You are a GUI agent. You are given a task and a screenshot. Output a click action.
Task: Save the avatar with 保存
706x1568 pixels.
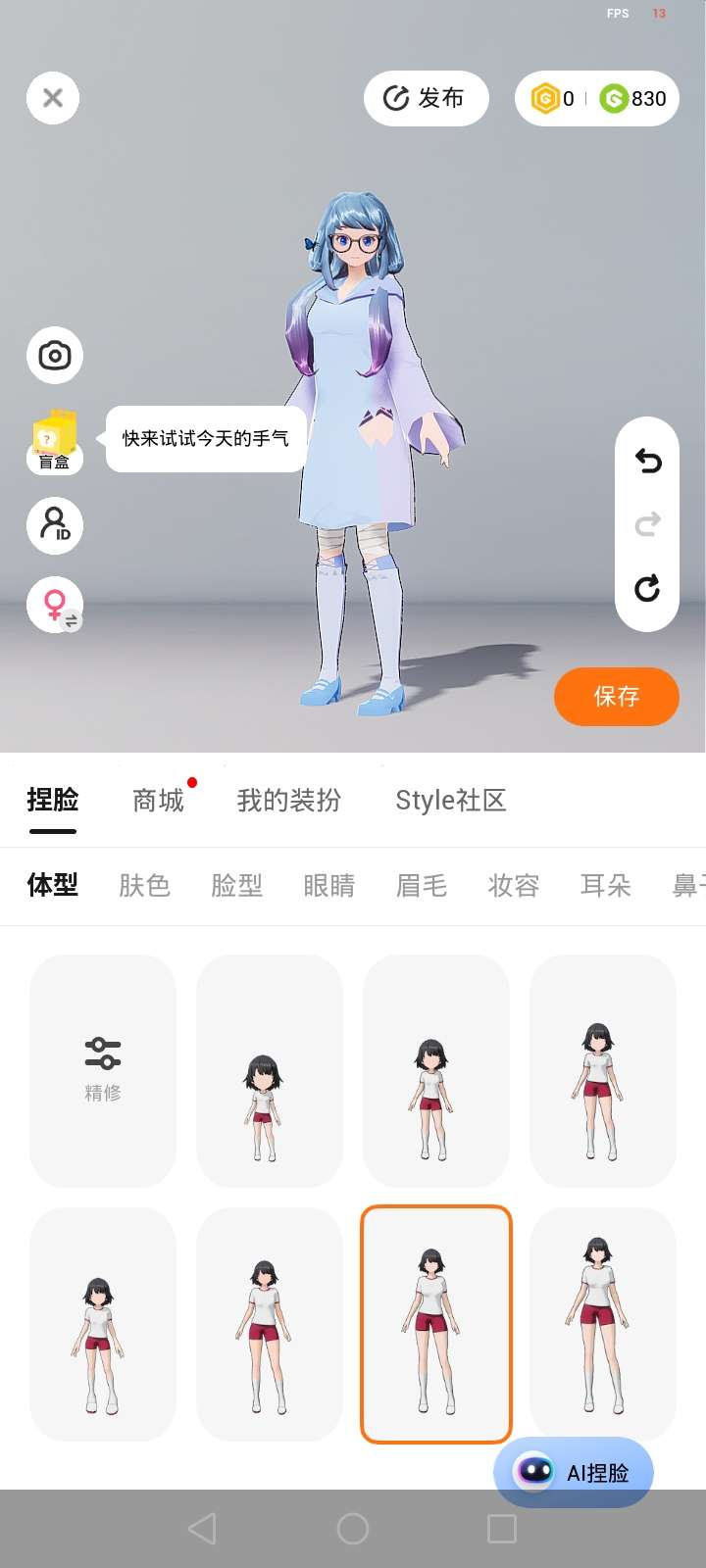click(x=617, y=697)
